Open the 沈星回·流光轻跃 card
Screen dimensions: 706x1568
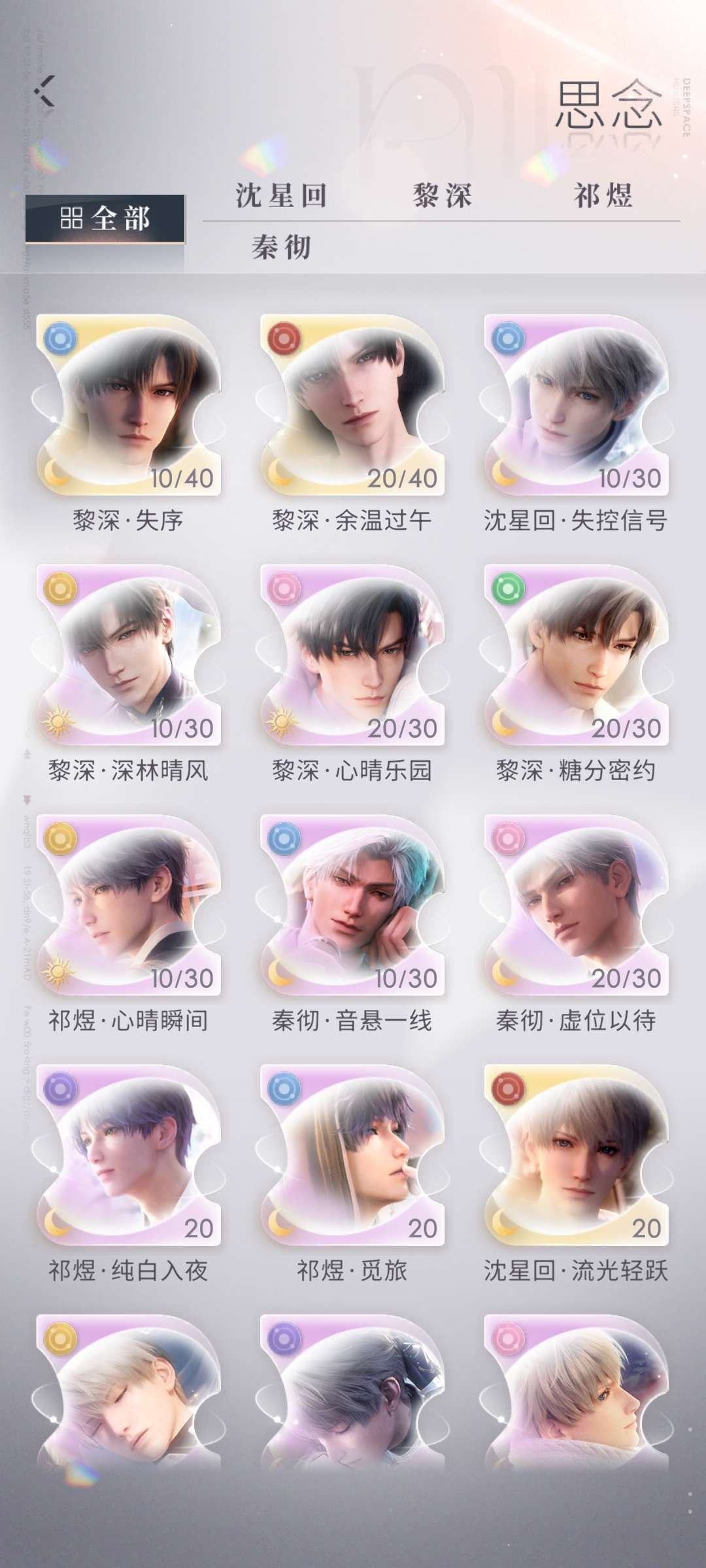click(x=575, y=1156)
